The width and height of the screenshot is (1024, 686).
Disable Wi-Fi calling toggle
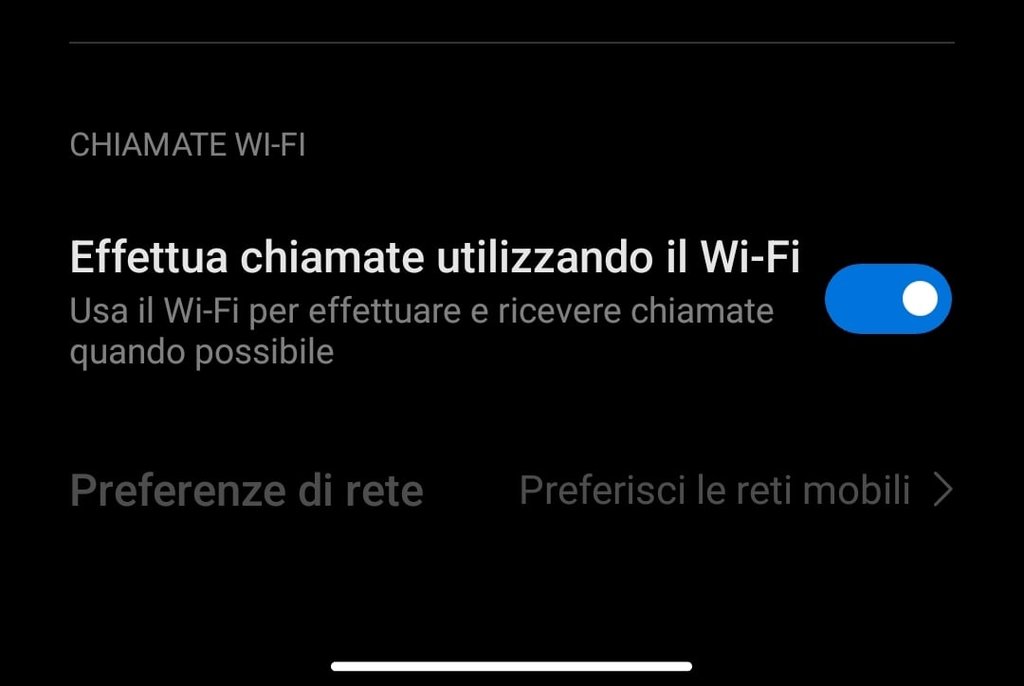pos(887,299)
